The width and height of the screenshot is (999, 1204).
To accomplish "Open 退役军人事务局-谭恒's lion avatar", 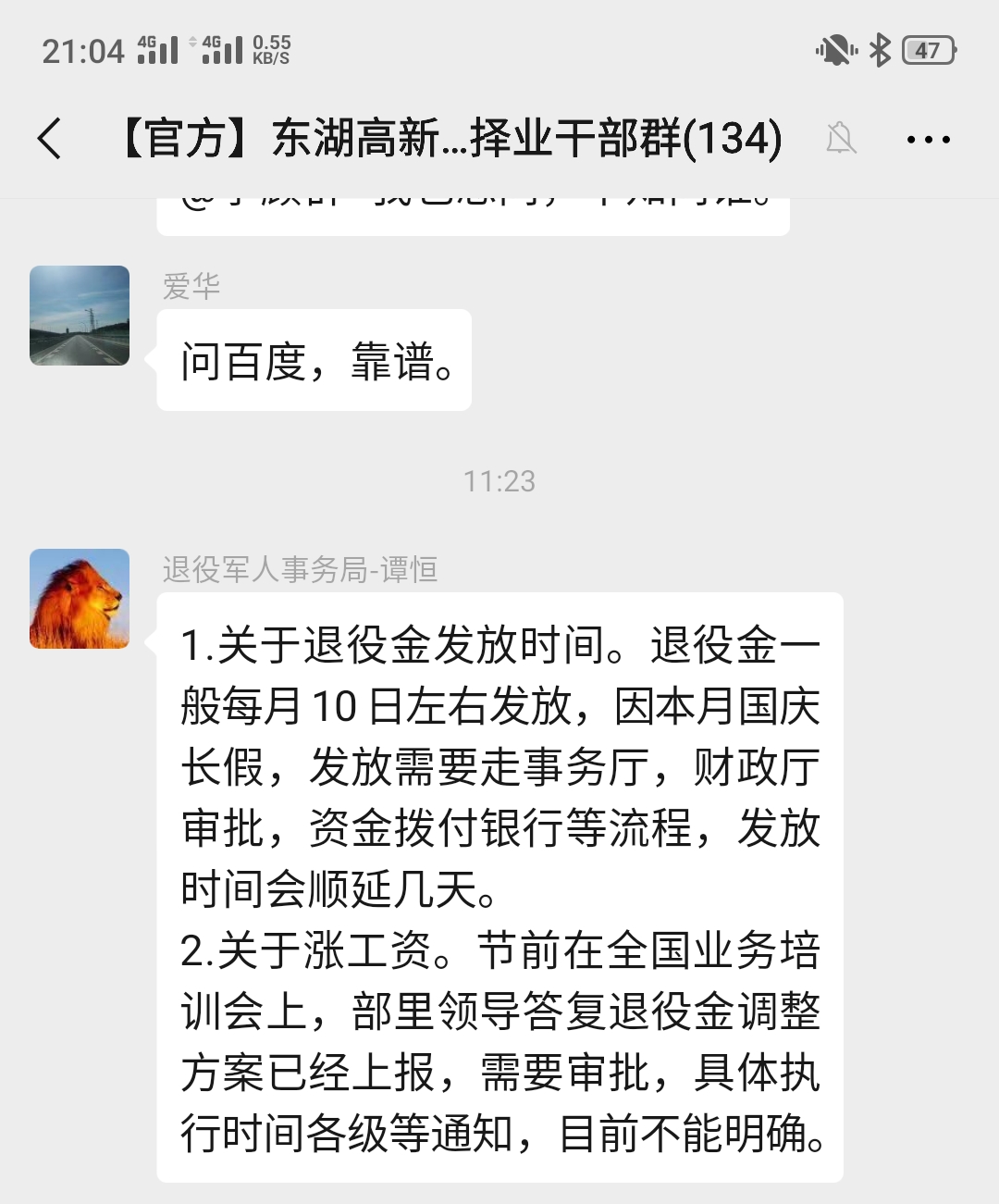I will click(80, 599).
